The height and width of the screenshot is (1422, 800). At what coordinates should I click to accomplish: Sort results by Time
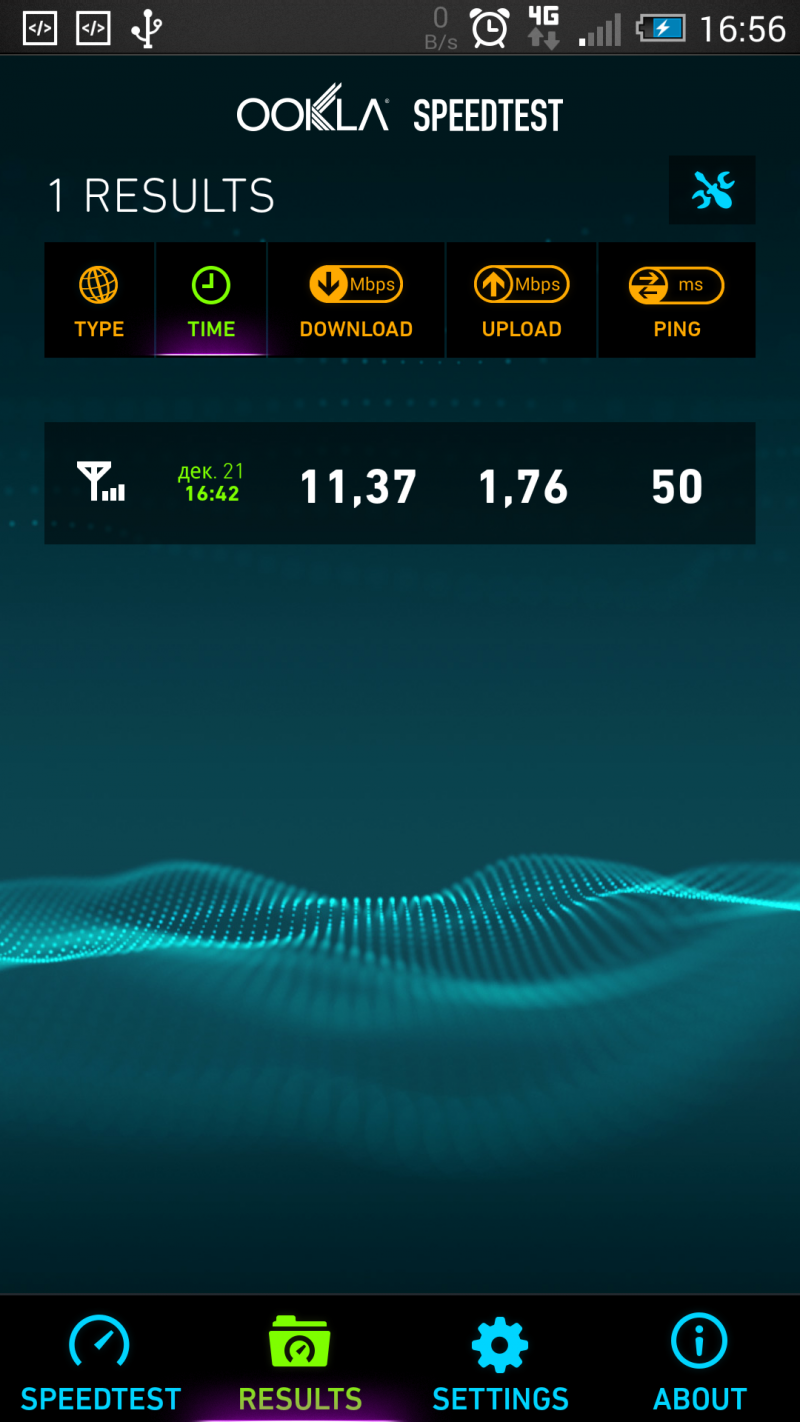pyautogui.click(x=211, y=300)
